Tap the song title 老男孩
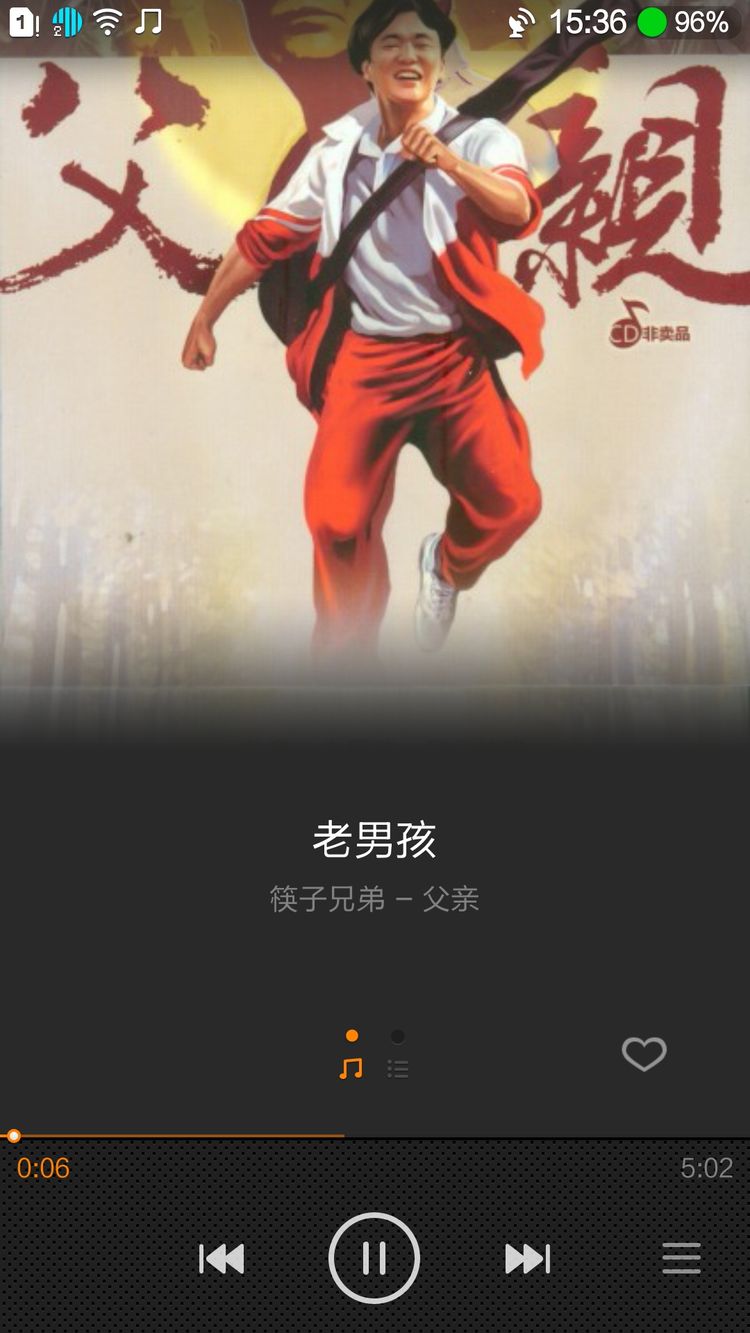Viewport: 750px width, 1333px height. [375, 840]
